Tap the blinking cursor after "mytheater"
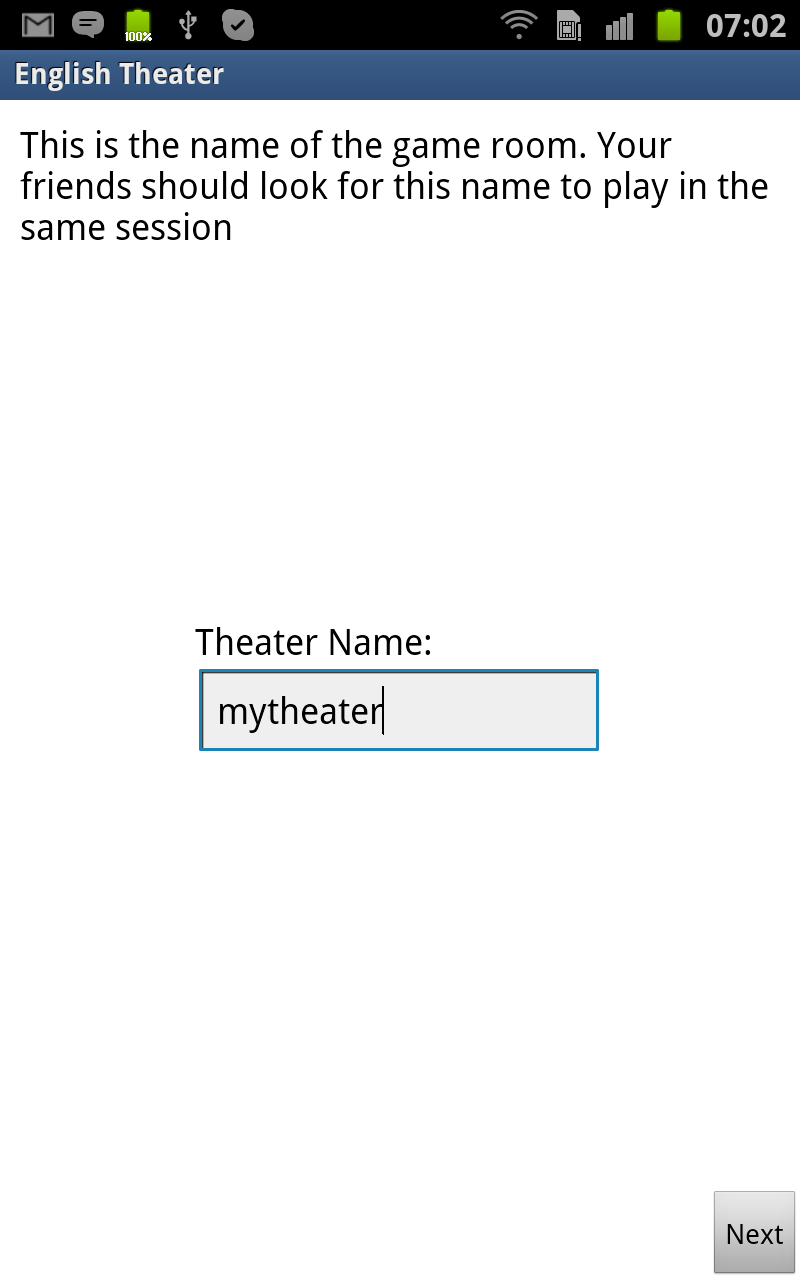800x1280 pixels. (383, 710)
